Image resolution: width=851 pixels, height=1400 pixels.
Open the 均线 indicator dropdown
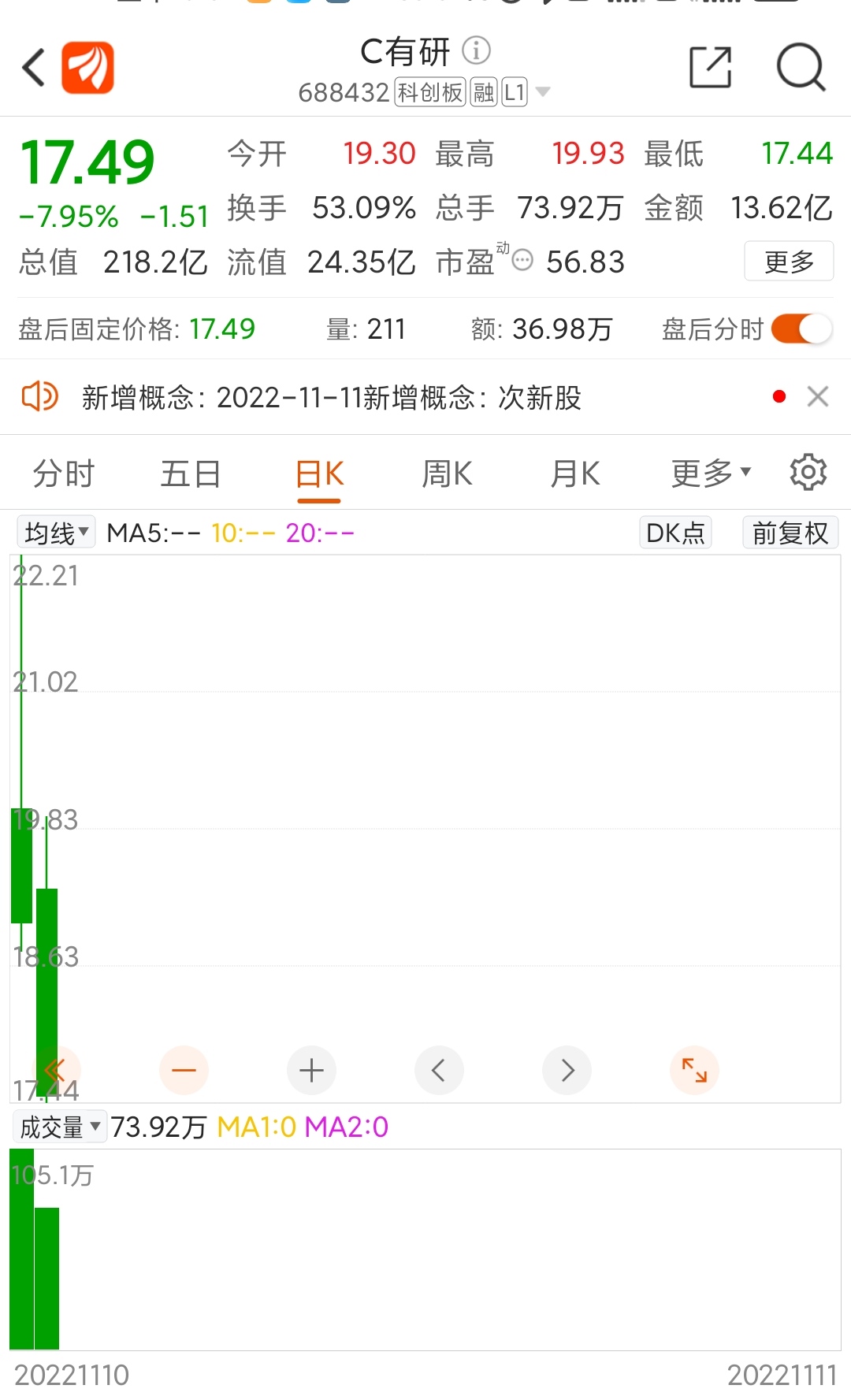(x=57, y=533)
